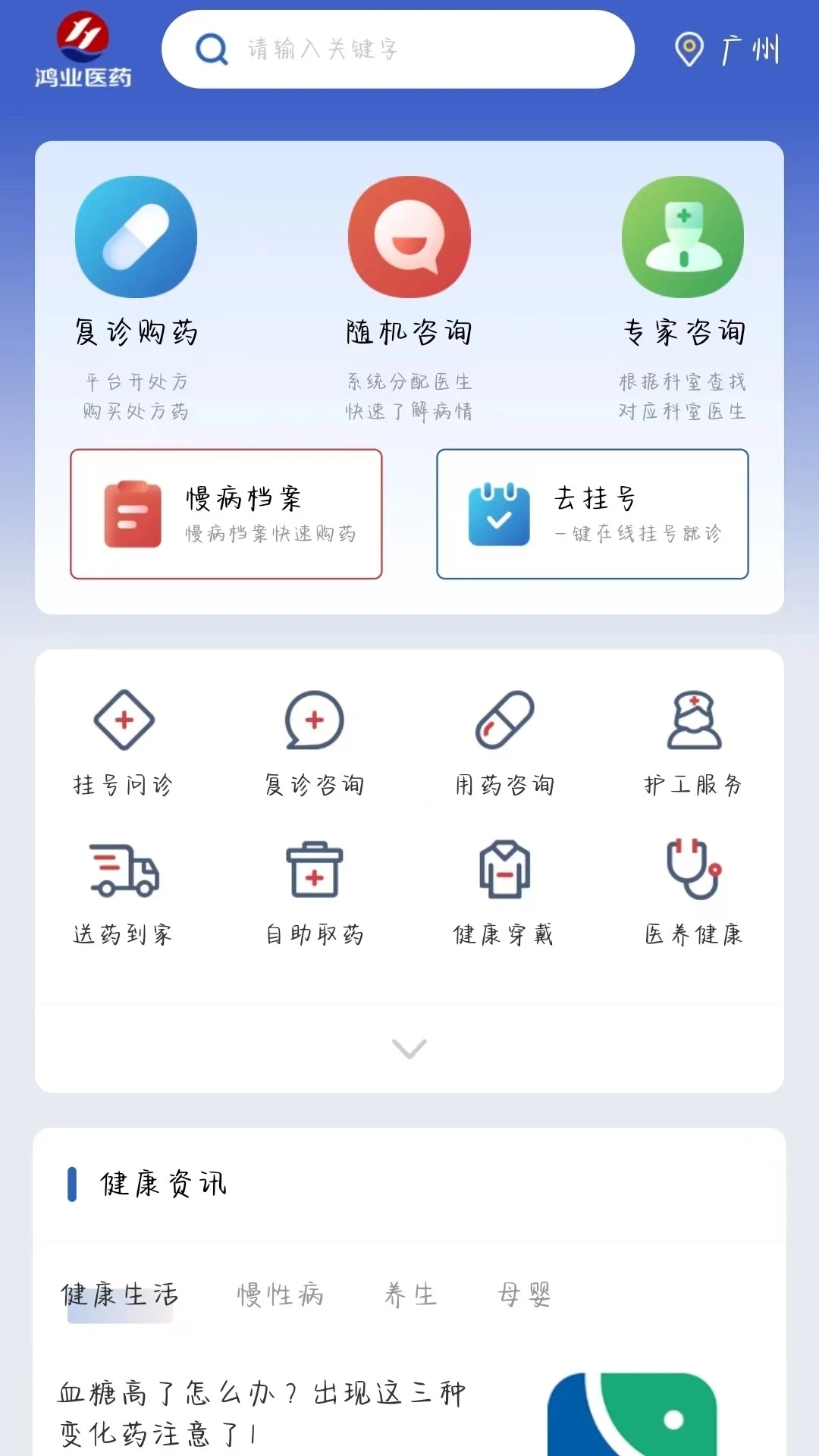819x1456 pixels.
Task: Open 专家咨询 doctor icon
Action: (682, 237)
